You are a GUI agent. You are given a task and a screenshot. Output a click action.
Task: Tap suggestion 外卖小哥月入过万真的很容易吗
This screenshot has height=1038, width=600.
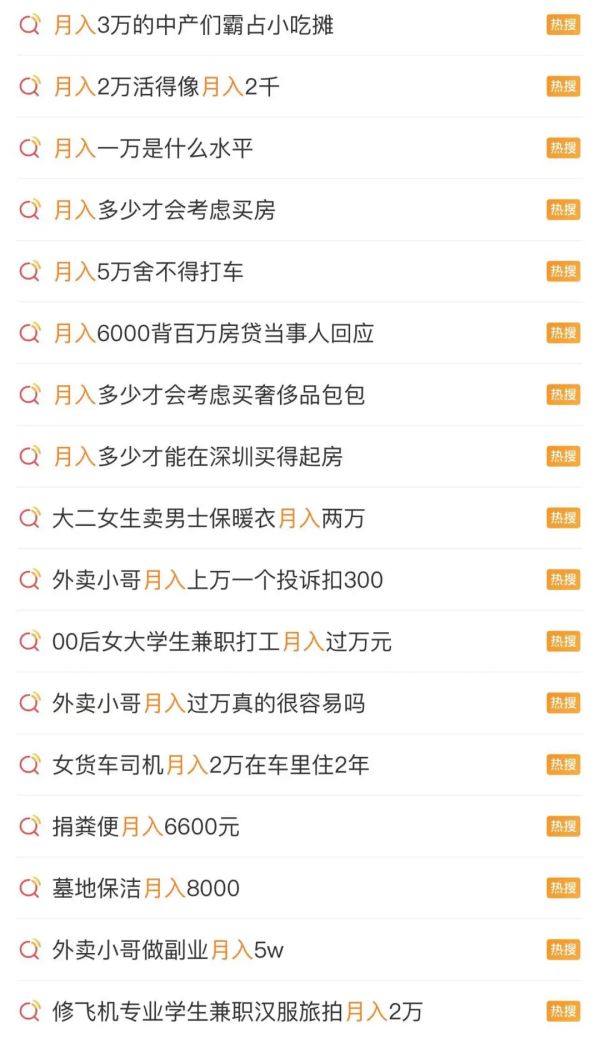[208, 704]
